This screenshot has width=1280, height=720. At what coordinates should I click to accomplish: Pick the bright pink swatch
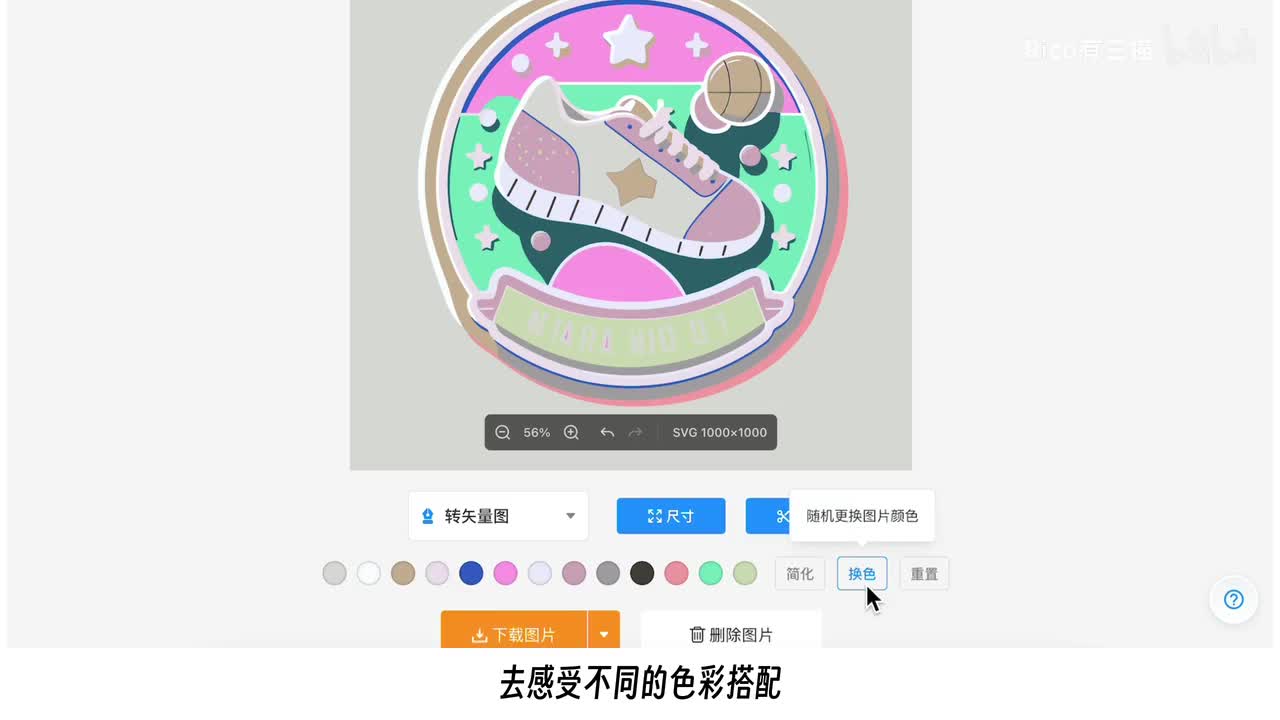click(505, 573)
